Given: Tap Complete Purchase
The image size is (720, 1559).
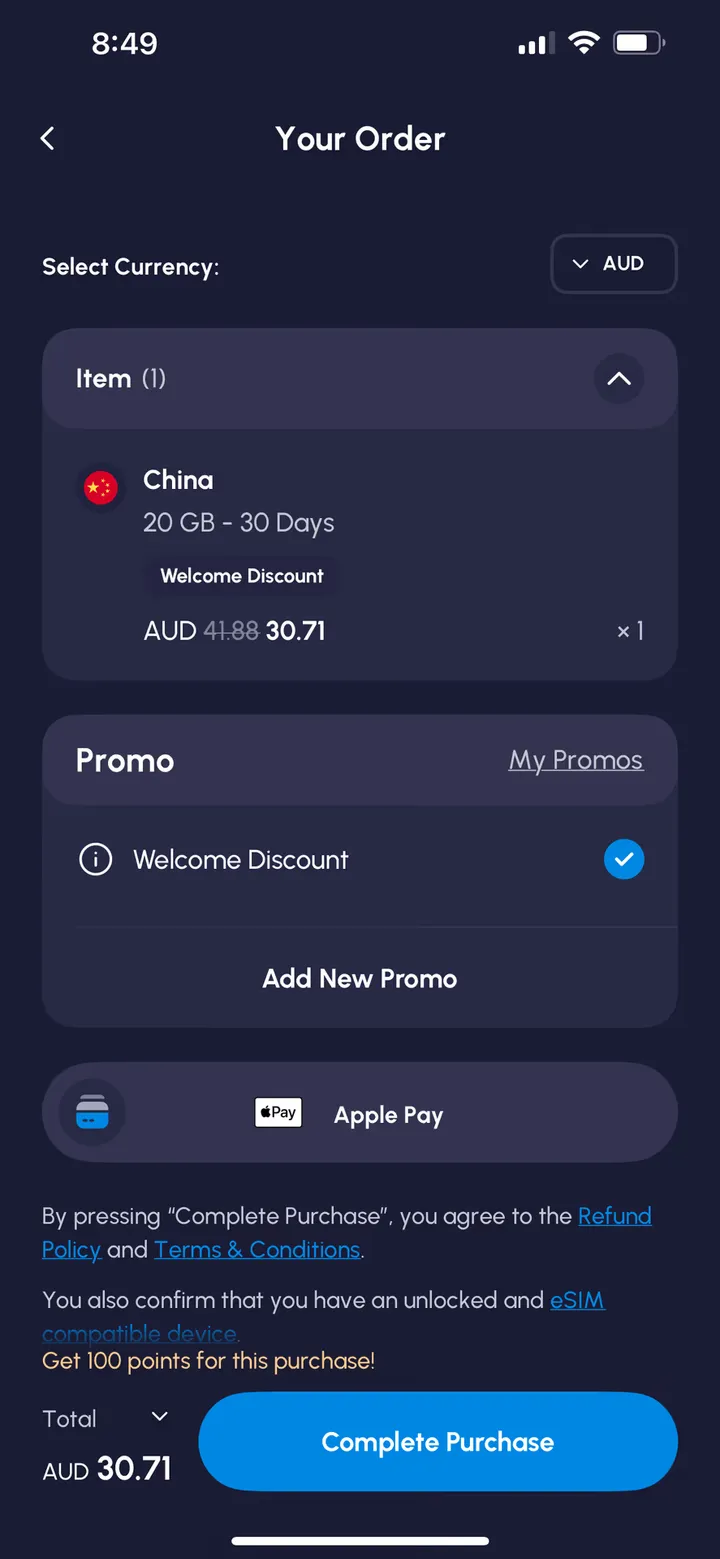Looking at the screenshot, I should point(438,1442).
